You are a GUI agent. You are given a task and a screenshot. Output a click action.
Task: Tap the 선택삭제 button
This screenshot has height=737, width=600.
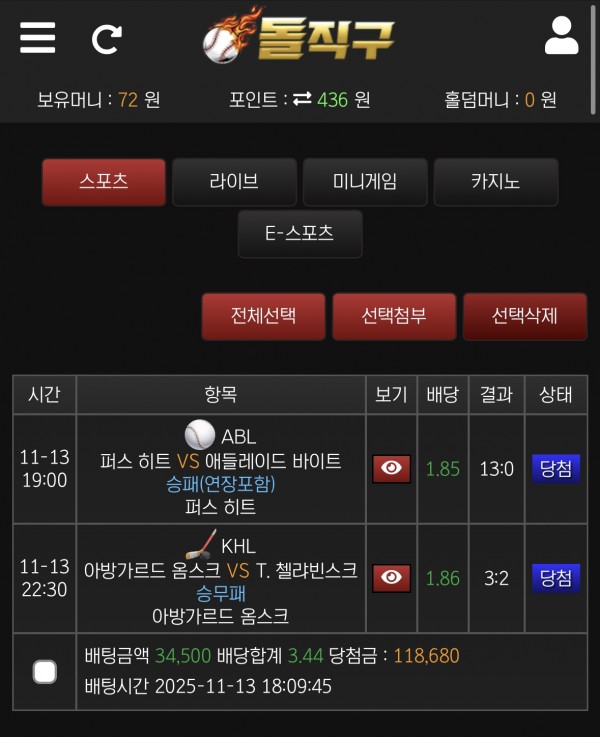coord(524,316)
